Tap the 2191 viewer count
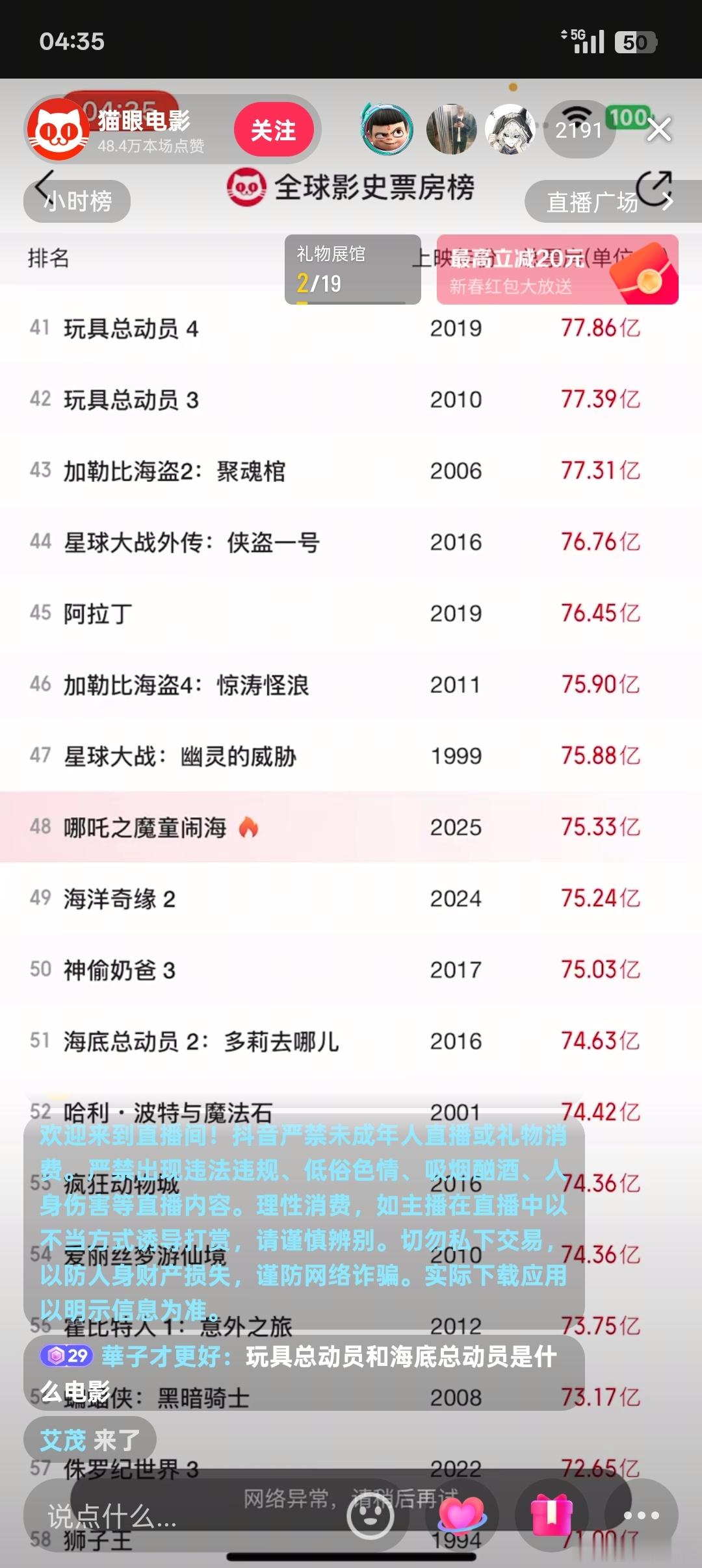This screenshot has width=702, height=1568. click(x=577, y=130)
